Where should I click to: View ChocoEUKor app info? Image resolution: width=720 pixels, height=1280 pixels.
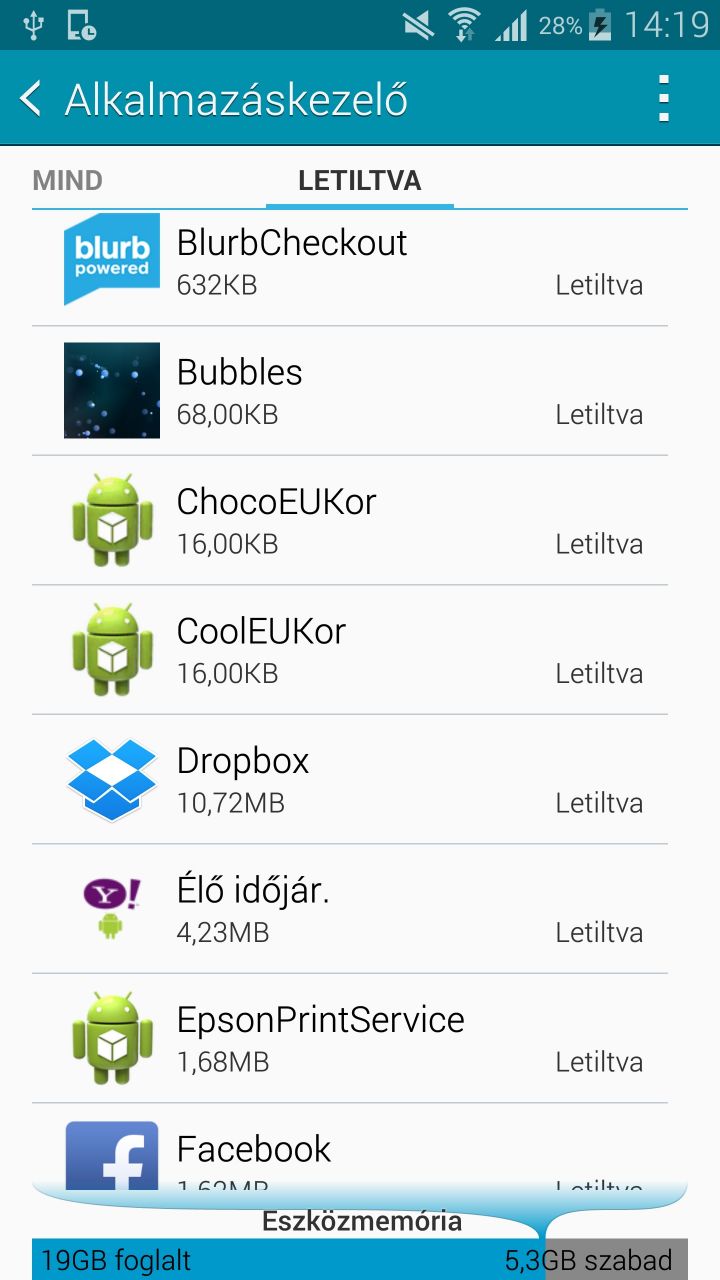tap(350, 520)
